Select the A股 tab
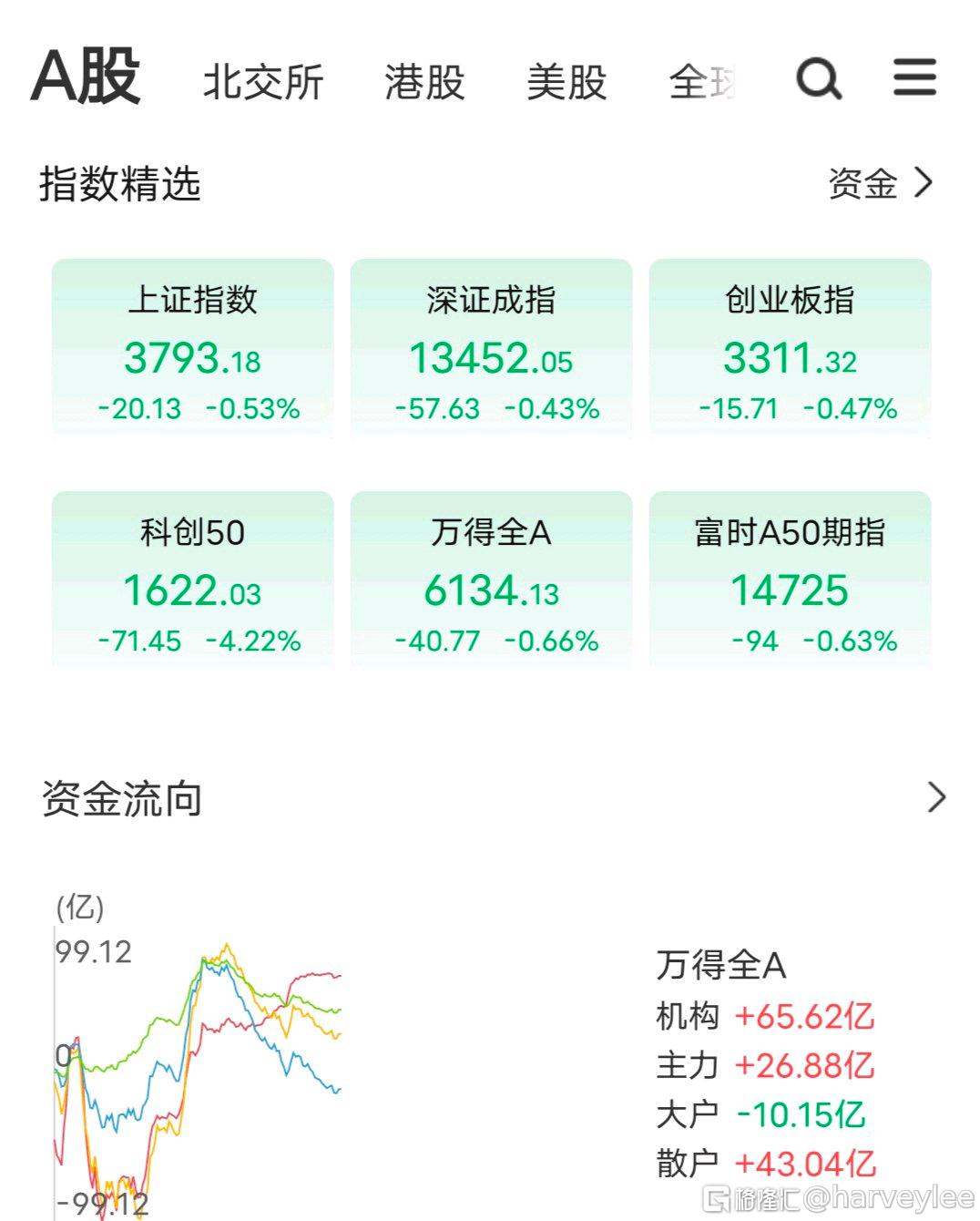This screenshot has height=1221, width=980. click(86, 77)
